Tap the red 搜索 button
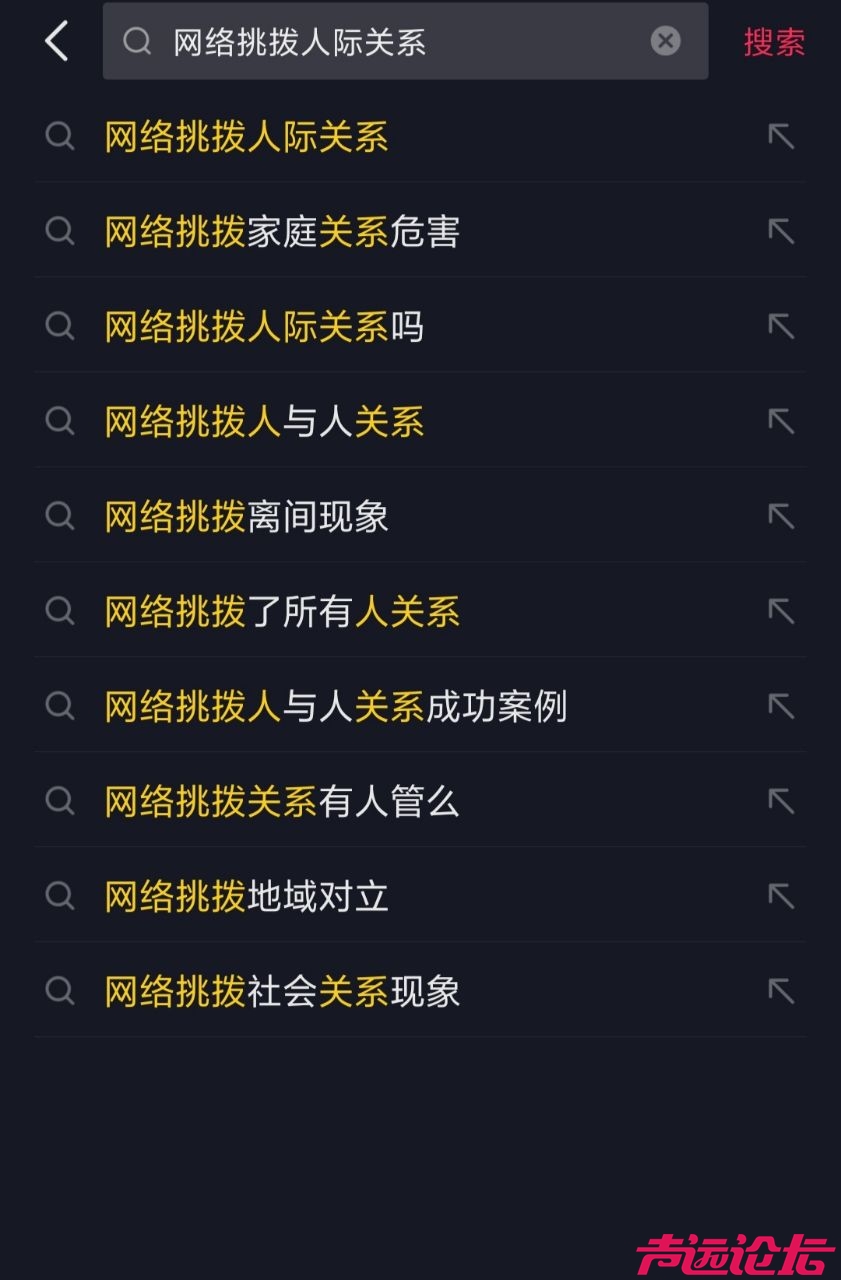841x1280 pixels. [x=774, y=42]
